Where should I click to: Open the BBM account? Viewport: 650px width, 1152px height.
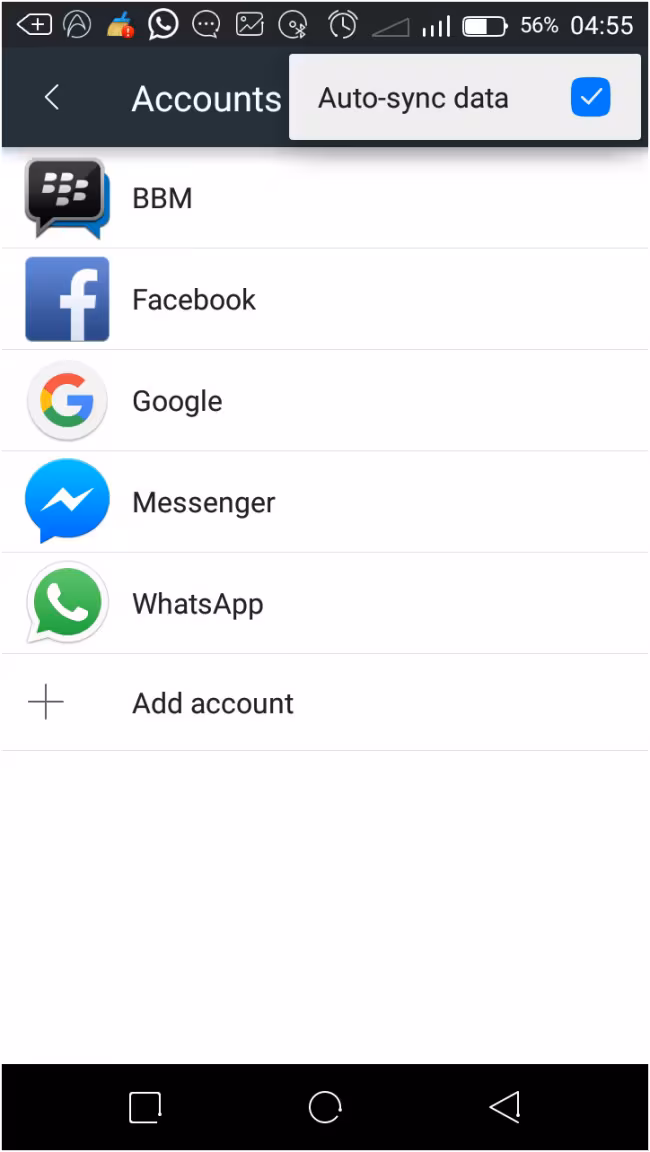tap(325, 198)
